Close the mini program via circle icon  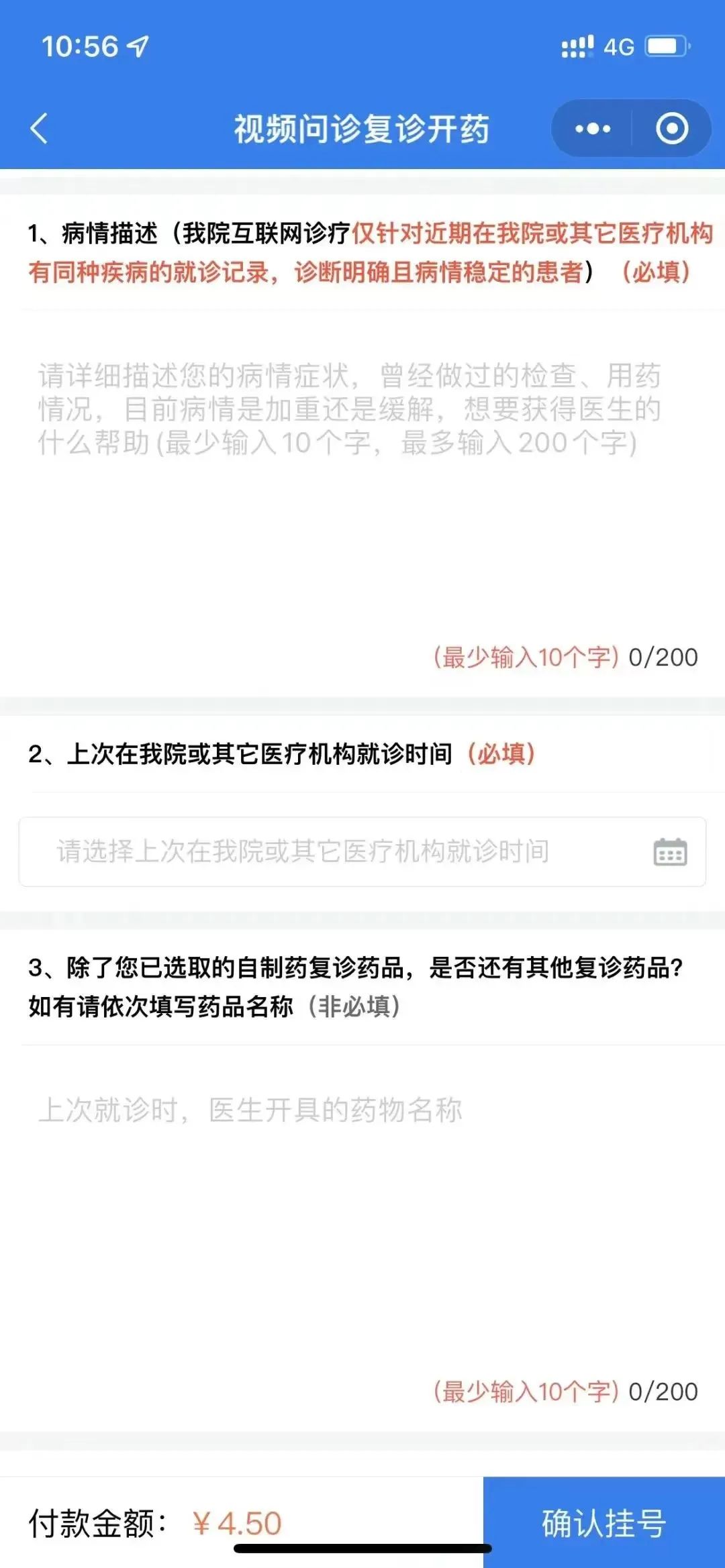(x=672, y=128)
